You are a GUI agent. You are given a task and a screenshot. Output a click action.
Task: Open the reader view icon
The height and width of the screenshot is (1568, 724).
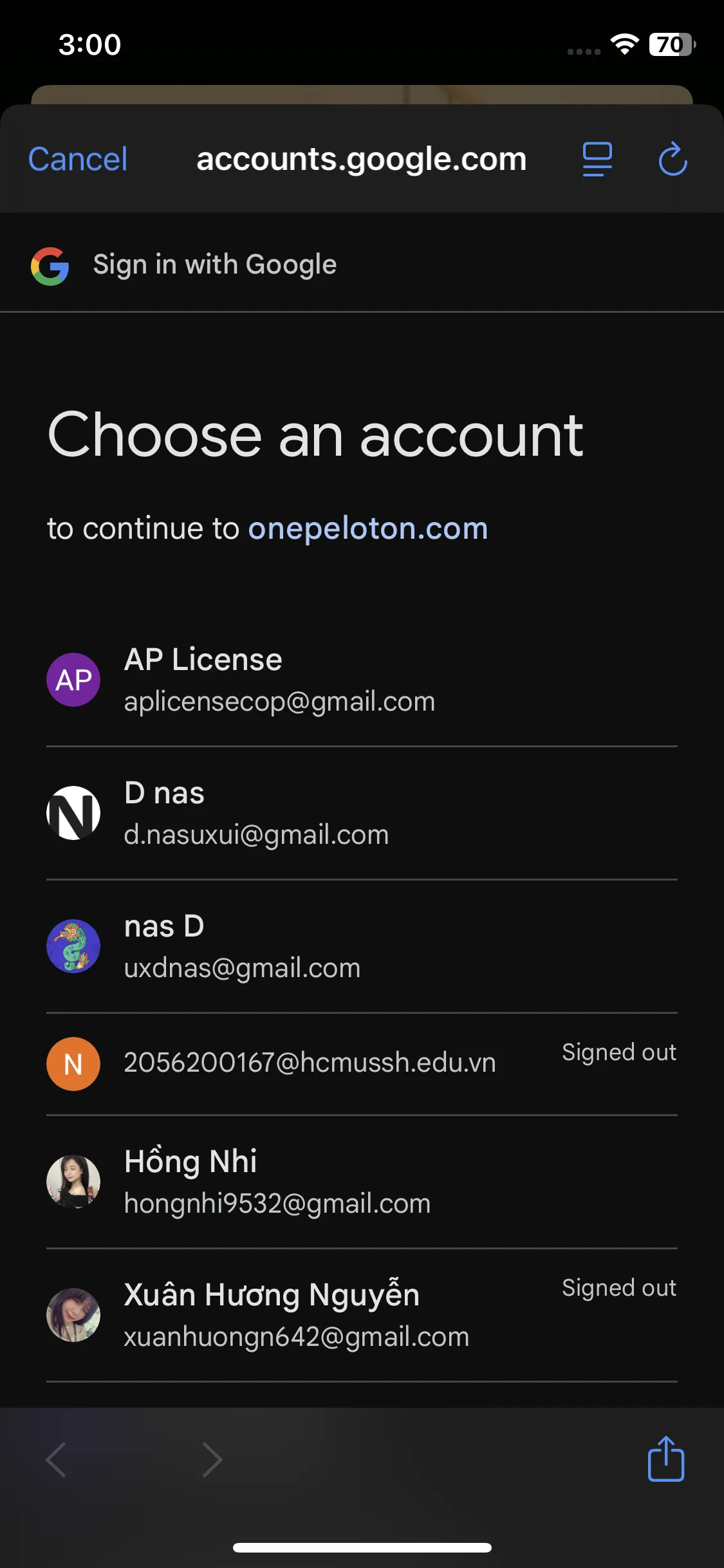pyautogui.click(x=597, y=159)
